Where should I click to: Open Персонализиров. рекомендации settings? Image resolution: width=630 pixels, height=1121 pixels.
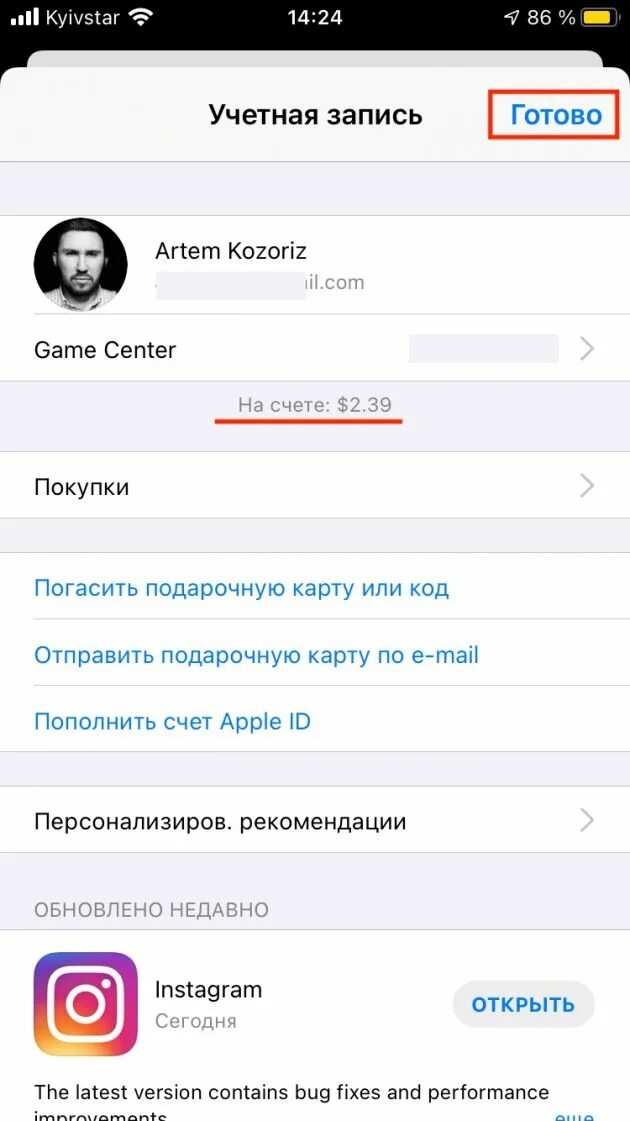pos(315,821)
